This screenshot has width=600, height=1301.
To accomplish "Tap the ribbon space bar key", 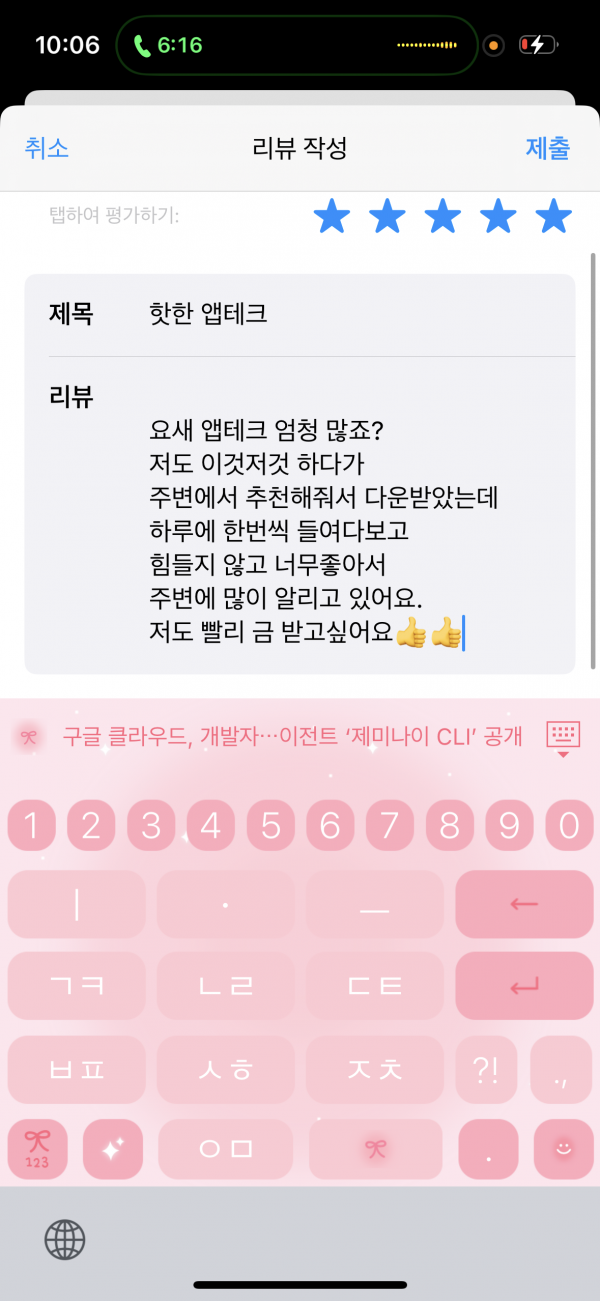I will [x=375, y=1149].
